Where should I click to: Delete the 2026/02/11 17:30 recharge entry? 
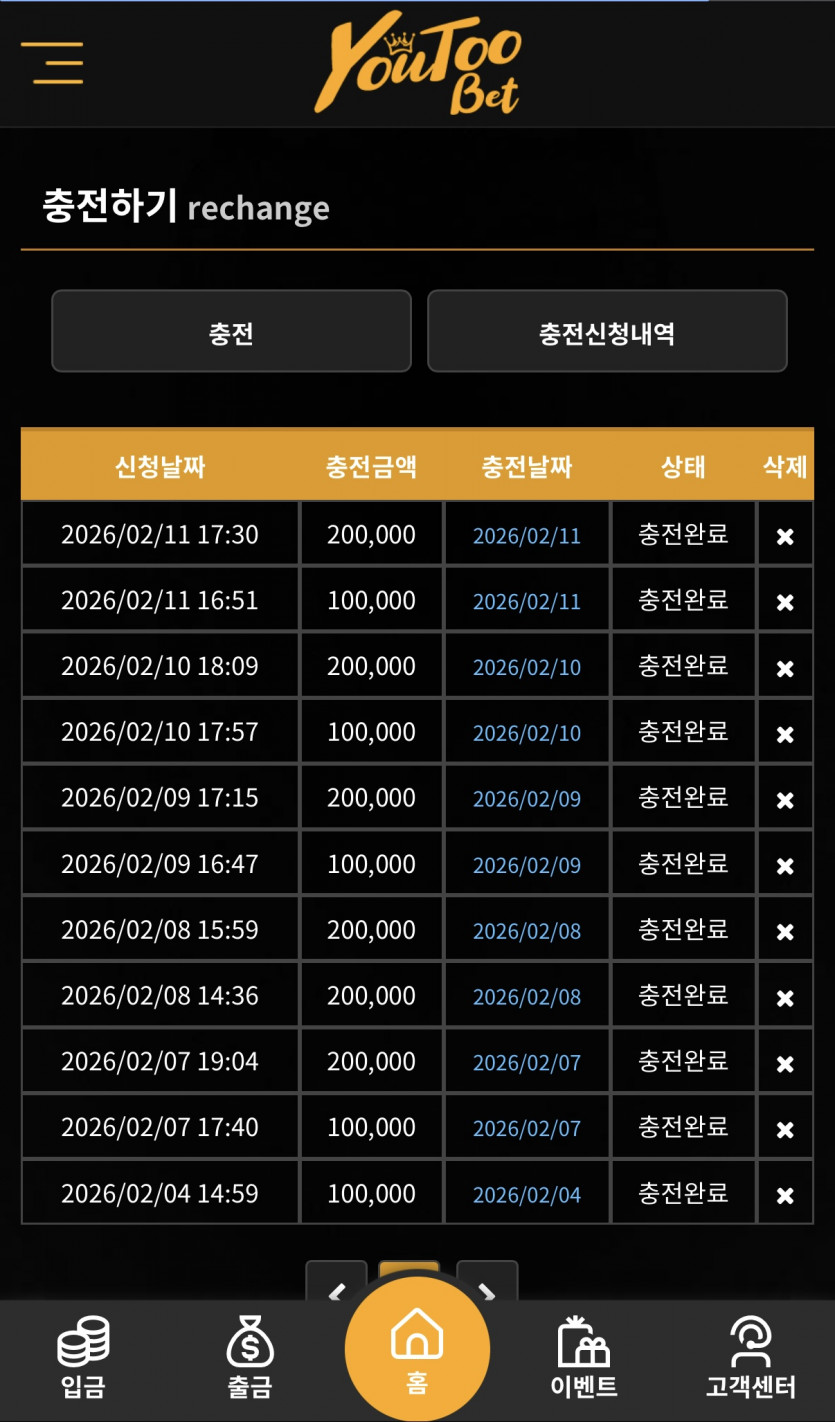[785, 536]
